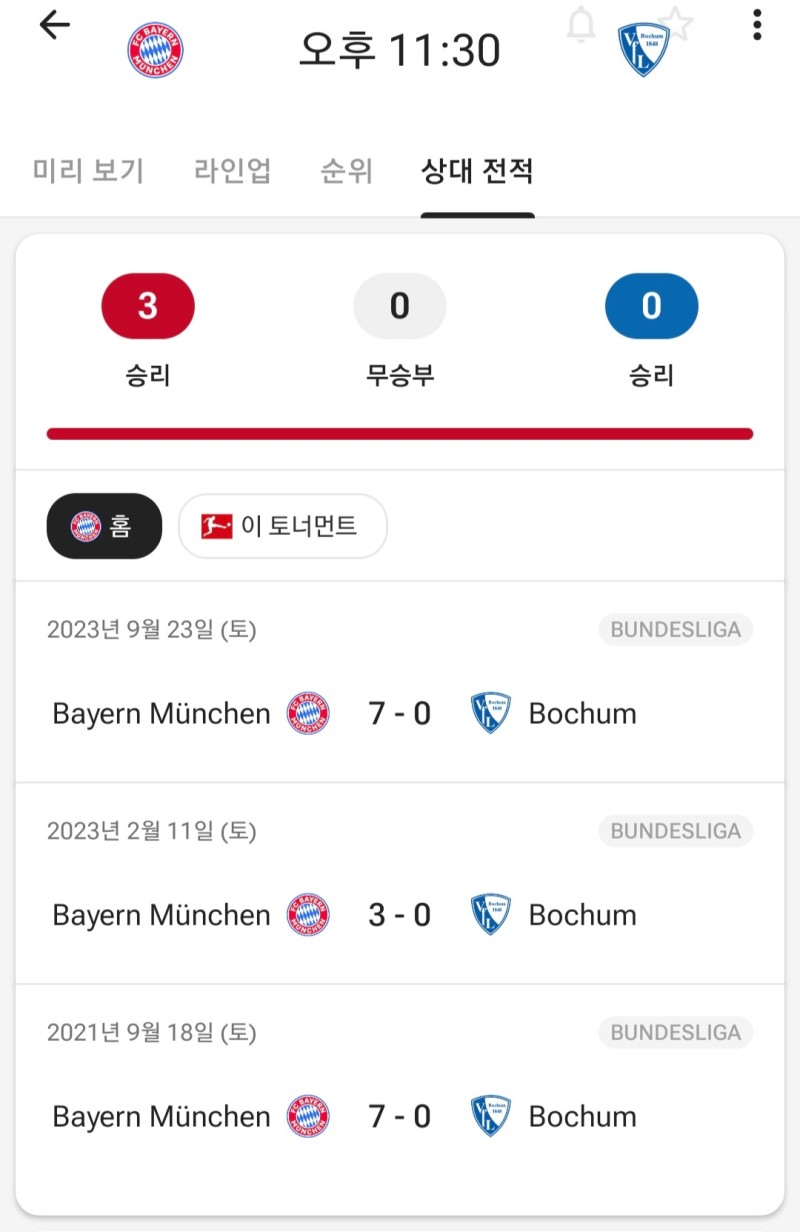Switch to the 미리 보기 tab
The height and width of the screenshot is (1232, 800).
(89, 171)
